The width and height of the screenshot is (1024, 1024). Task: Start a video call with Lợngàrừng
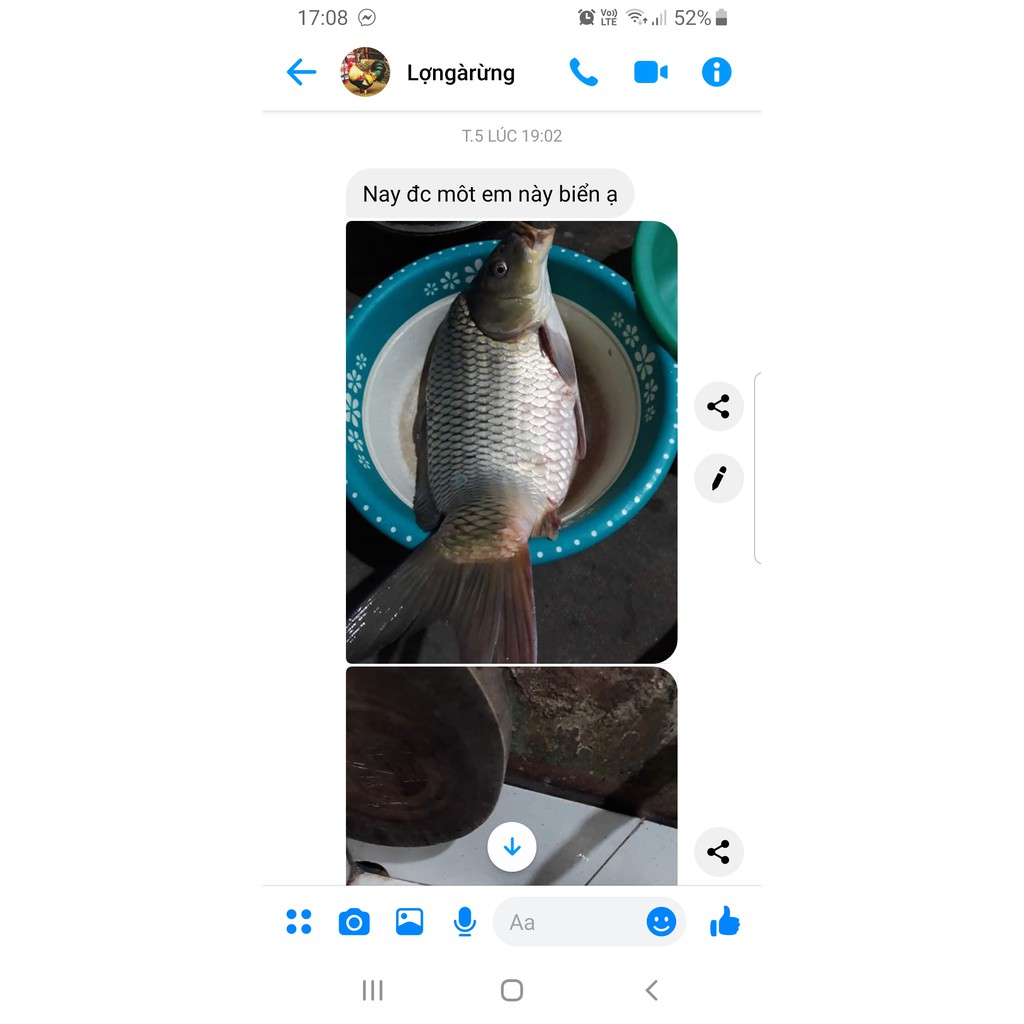(650, 72)
